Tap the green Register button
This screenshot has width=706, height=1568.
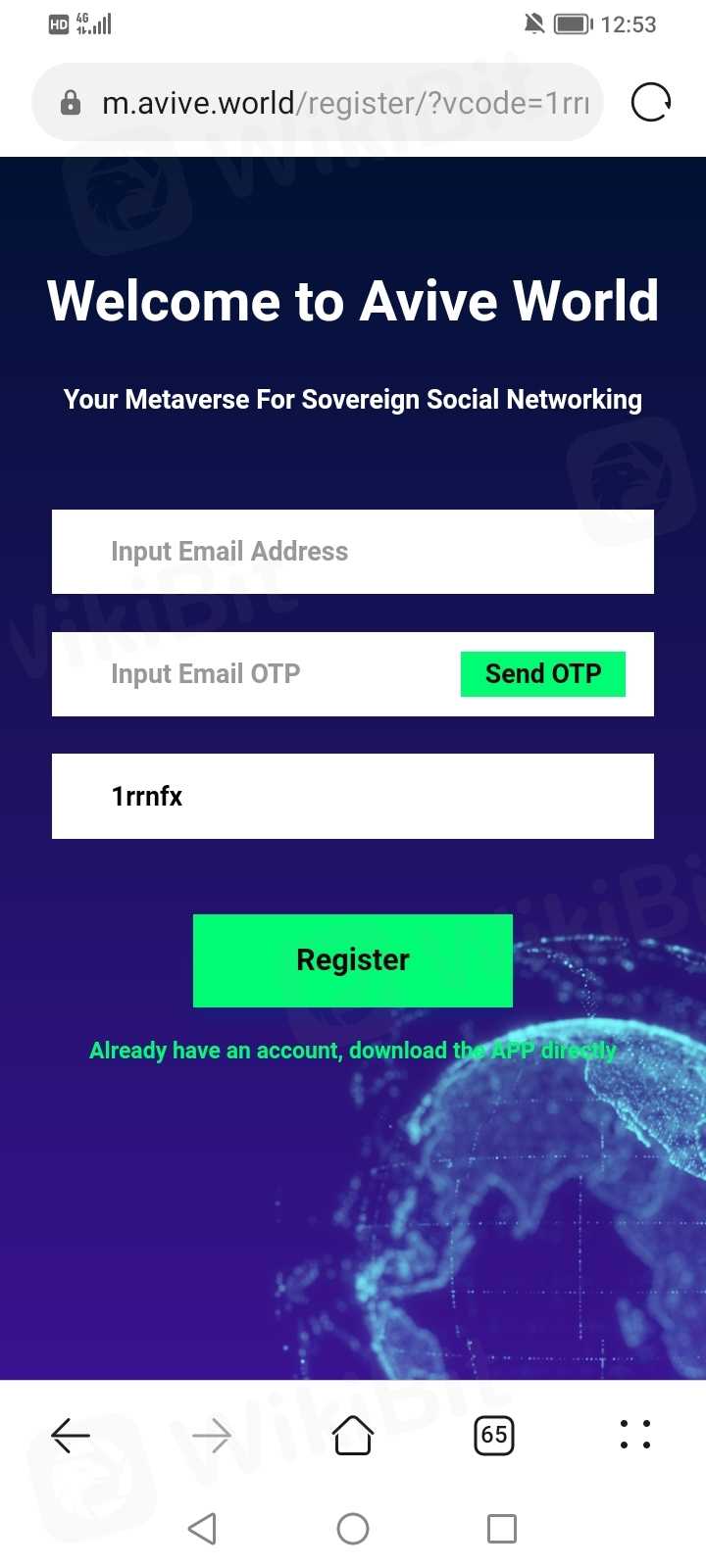click(x=353, y=960)
